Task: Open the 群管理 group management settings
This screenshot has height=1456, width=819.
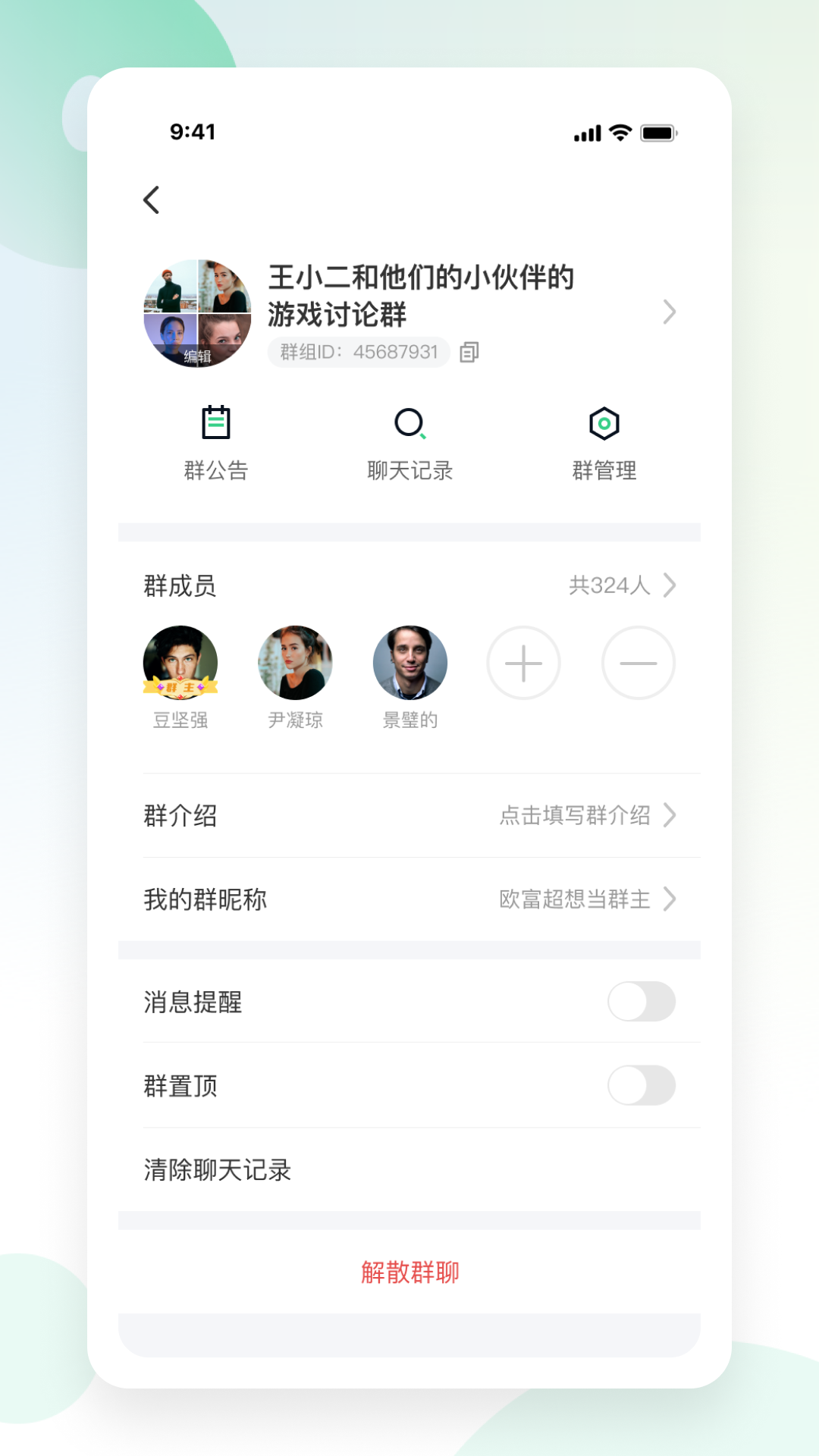Action: tap(604, 444)
